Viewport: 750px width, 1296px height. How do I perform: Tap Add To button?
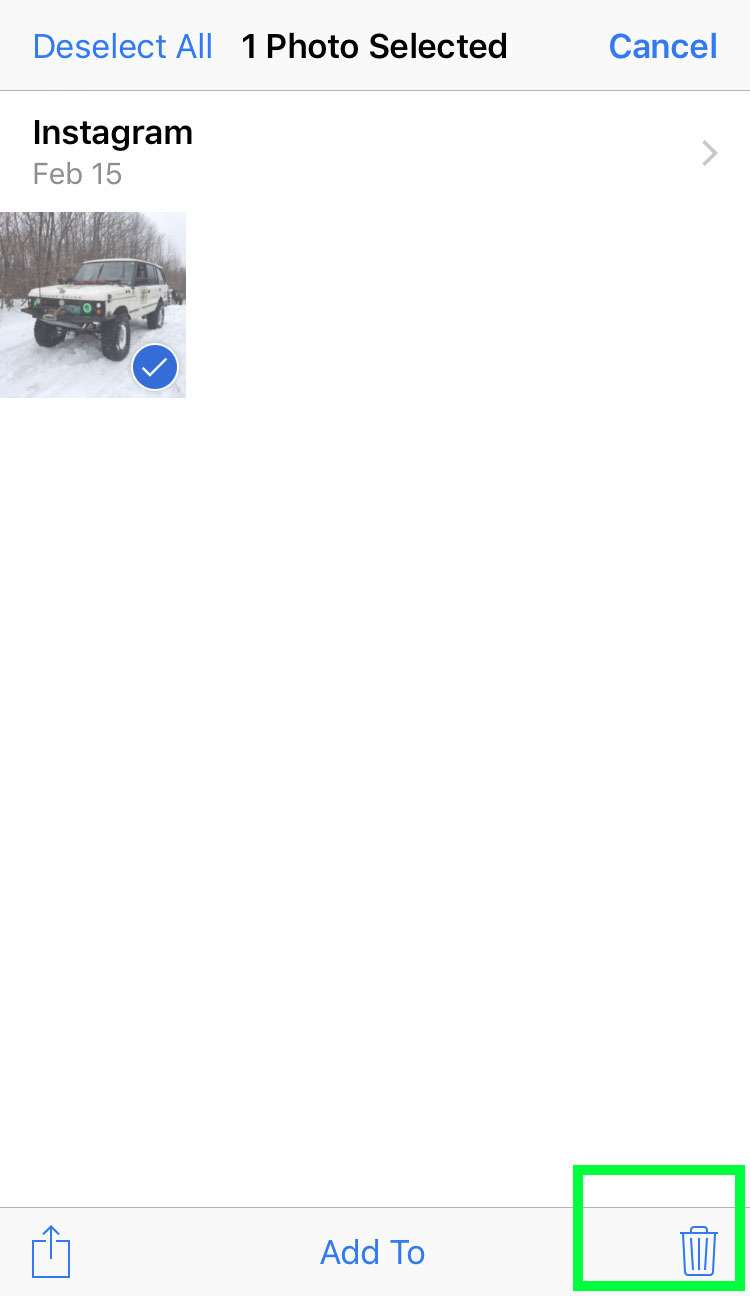[x=372, y=1252]
